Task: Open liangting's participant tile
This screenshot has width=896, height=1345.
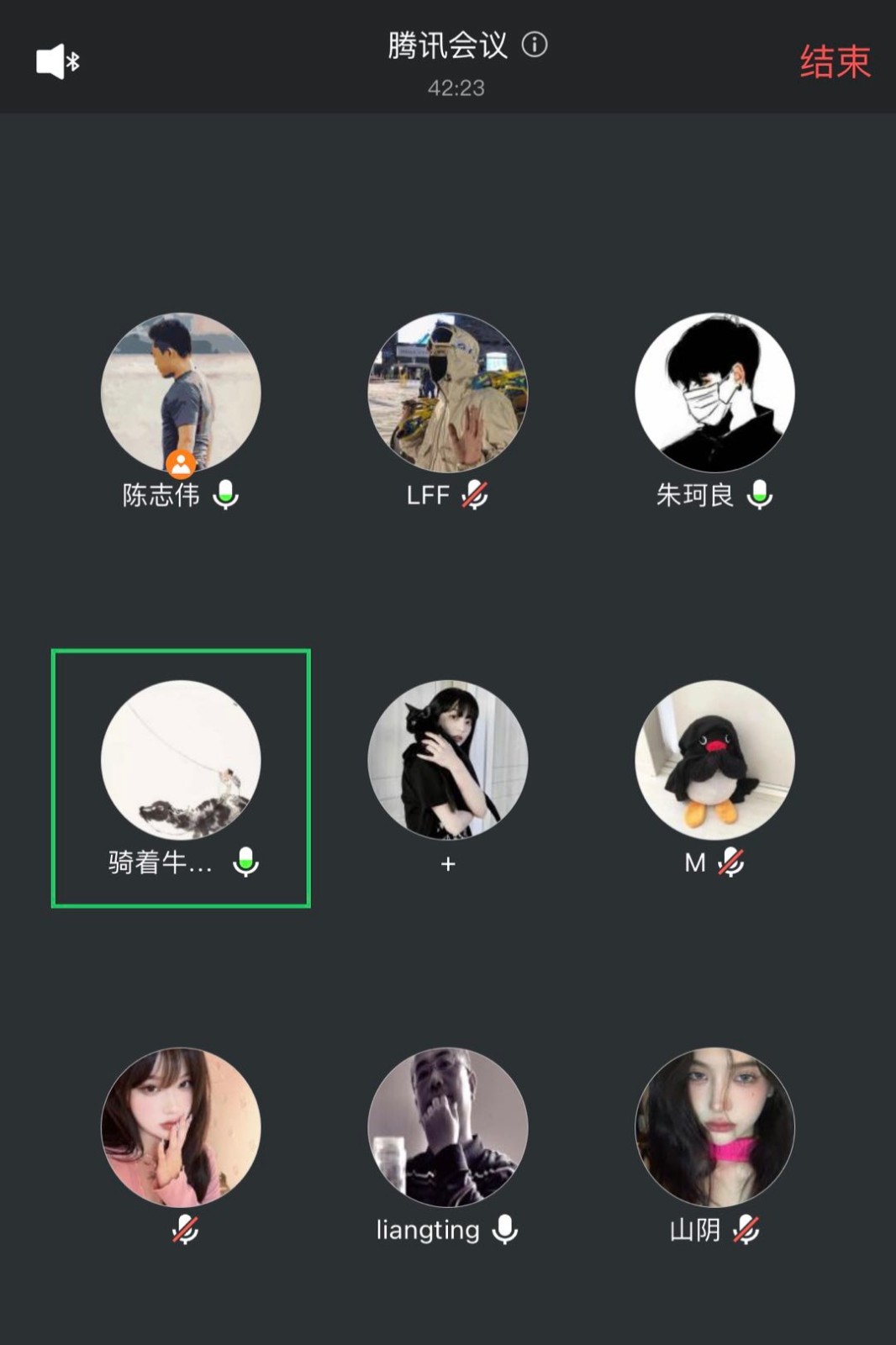Action: (x=447, y=1126)
